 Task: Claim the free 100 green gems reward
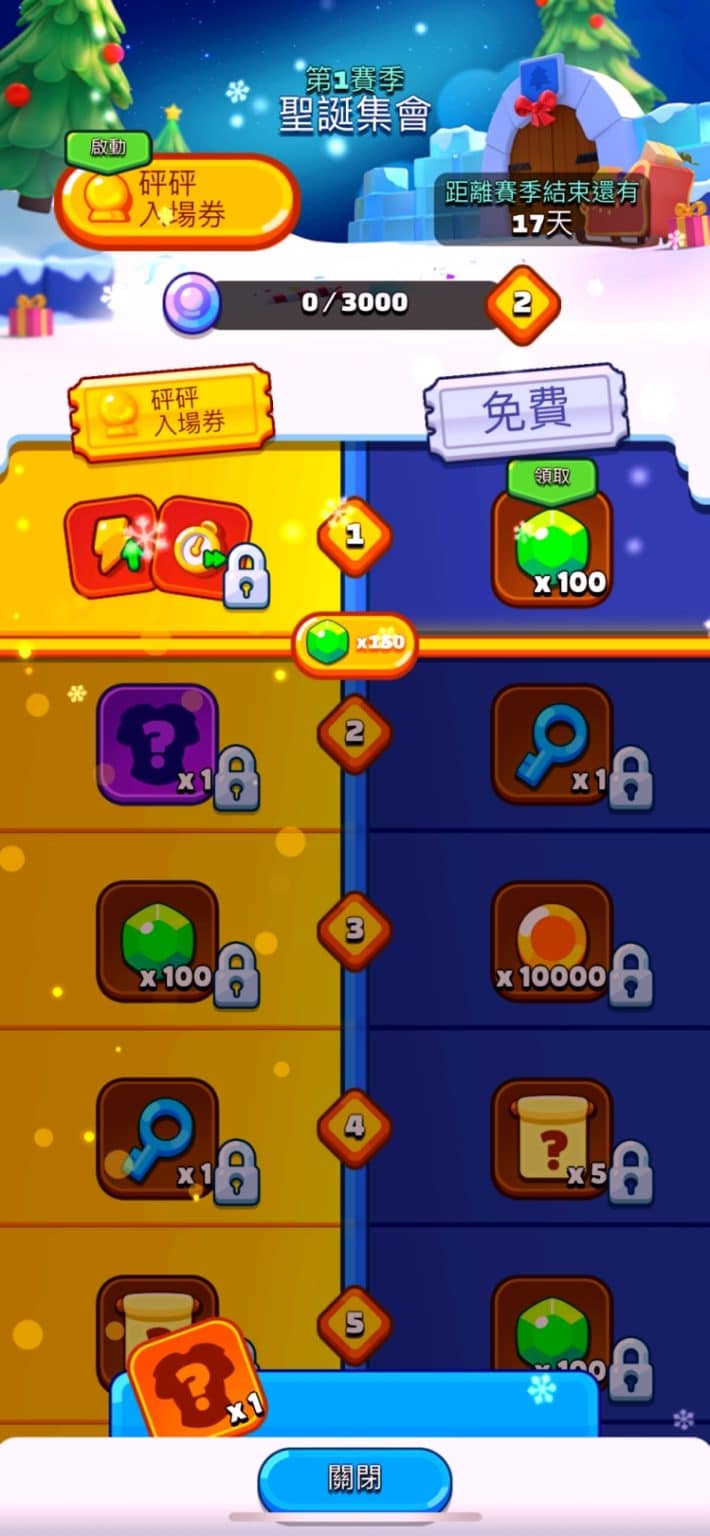(552, 546)
